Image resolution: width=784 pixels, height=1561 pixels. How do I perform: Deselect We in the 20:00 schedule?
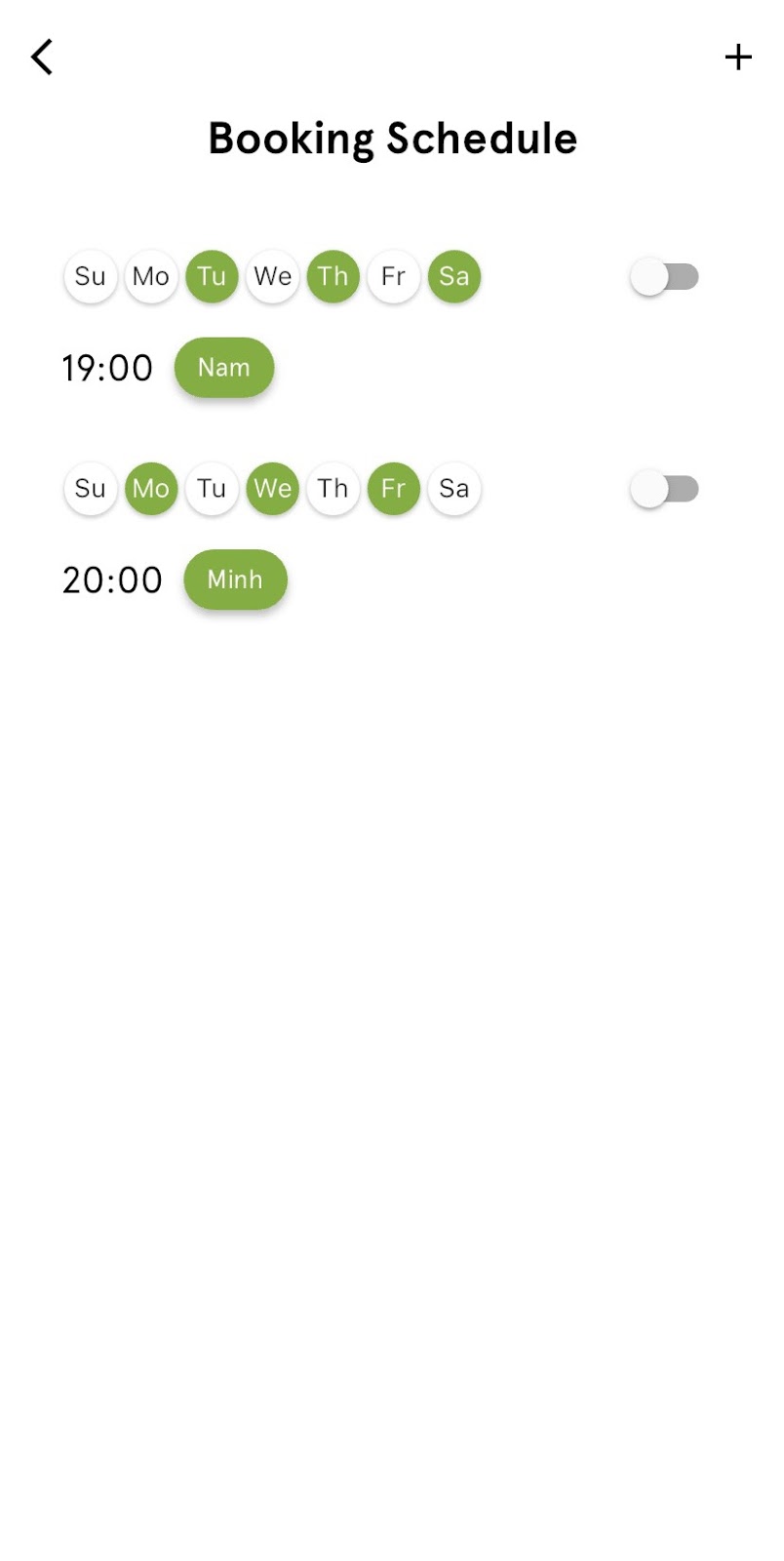pos(273,489)
